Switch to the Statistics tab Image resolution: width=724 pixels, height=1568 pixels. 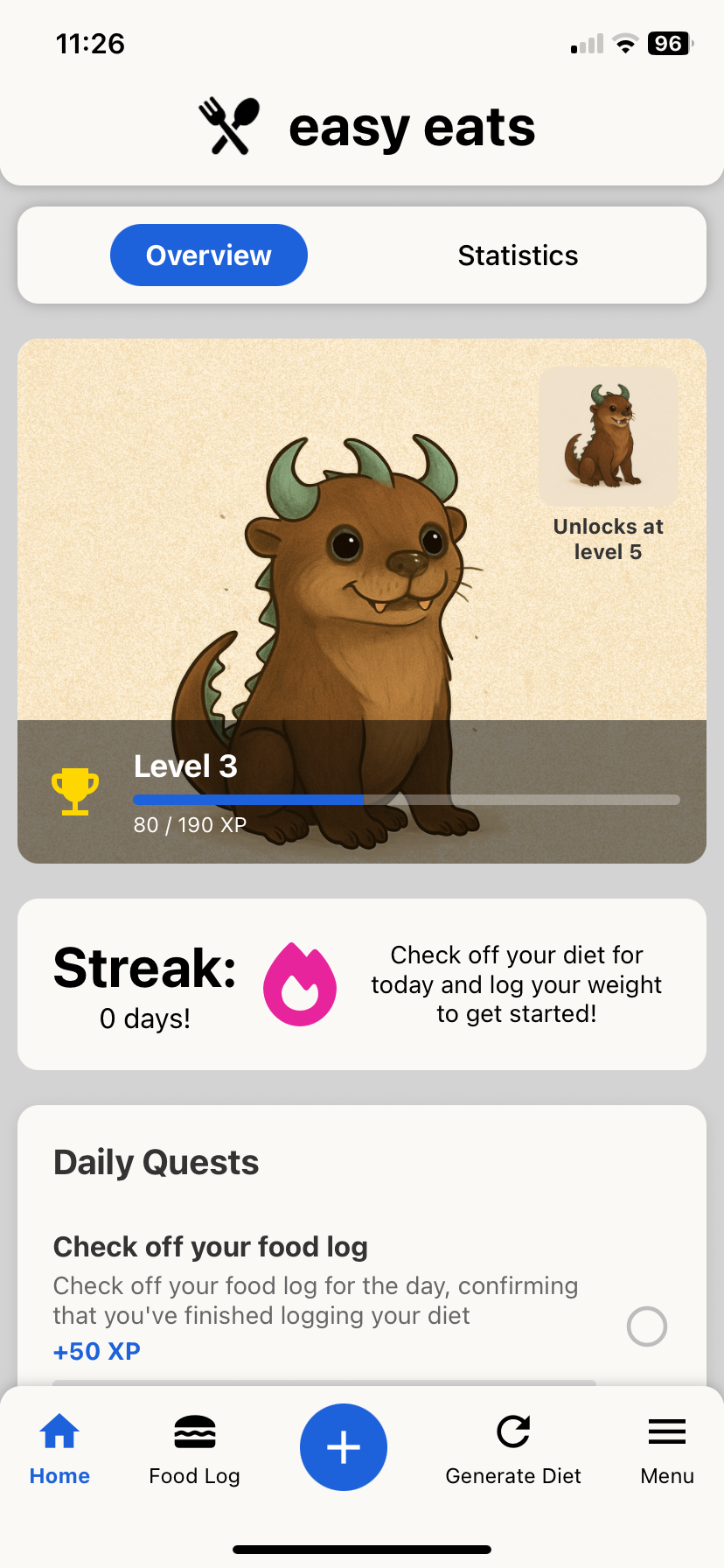[518, 255]
